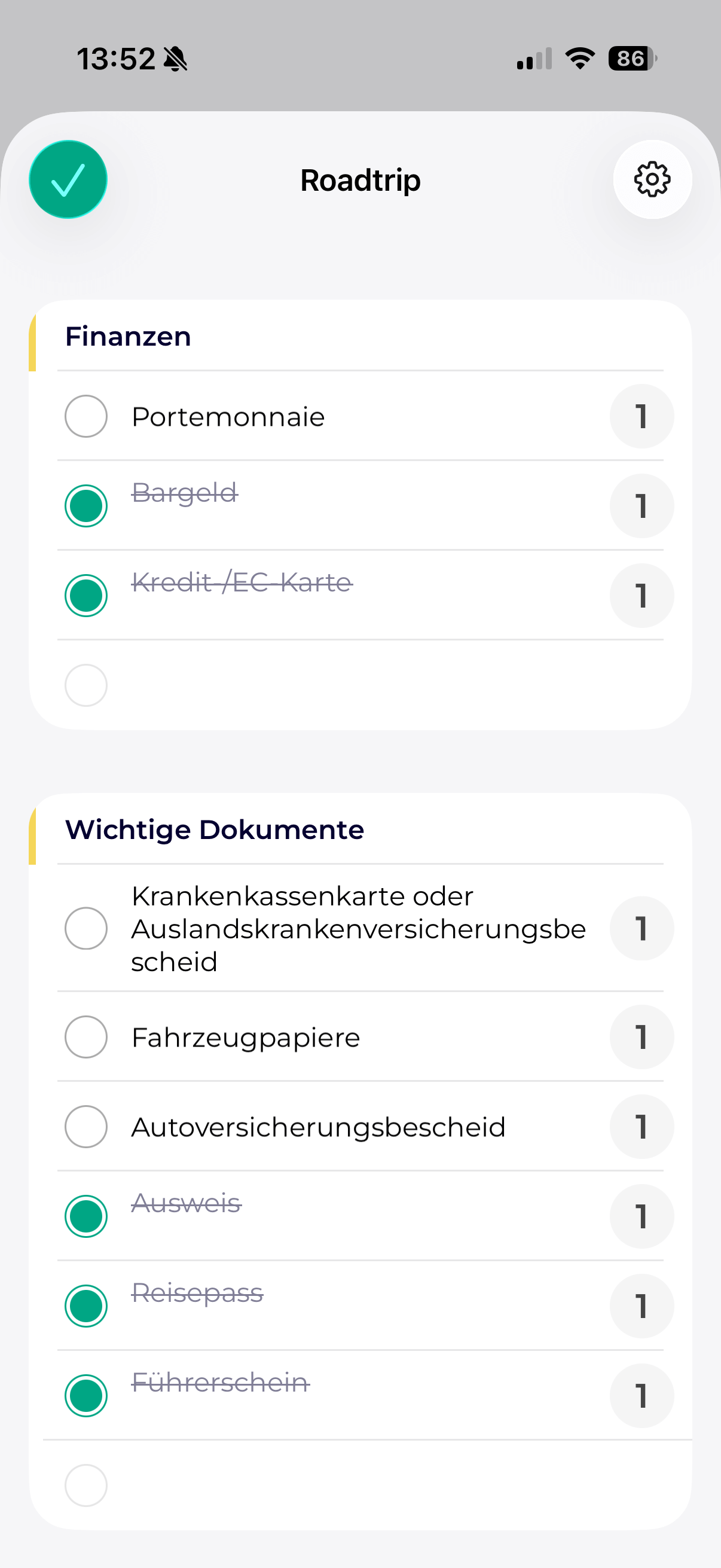Viewport: 721px width, 1568px height.
Task: Tap the quantity badge beside Bargeld
Action: (x=641, y=505)
